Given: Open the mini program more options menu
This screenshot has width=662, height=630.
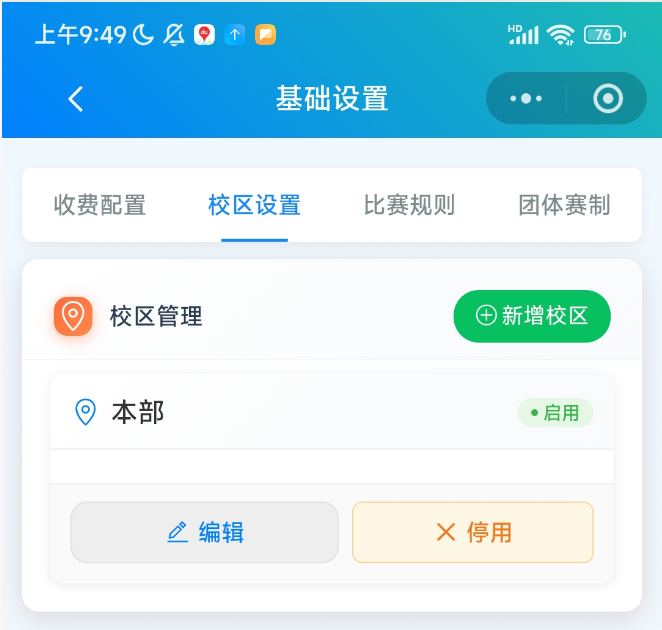Looking at the screenshot, I should click(x=526, y=98).
